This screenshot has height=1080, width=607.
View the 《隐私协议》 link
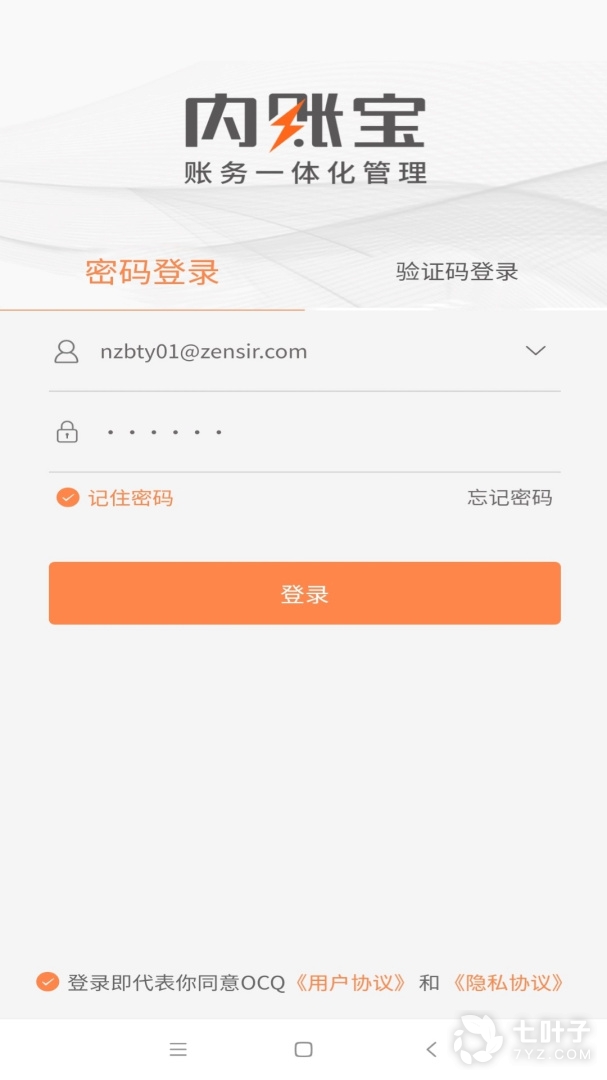[x=508, y=983]
